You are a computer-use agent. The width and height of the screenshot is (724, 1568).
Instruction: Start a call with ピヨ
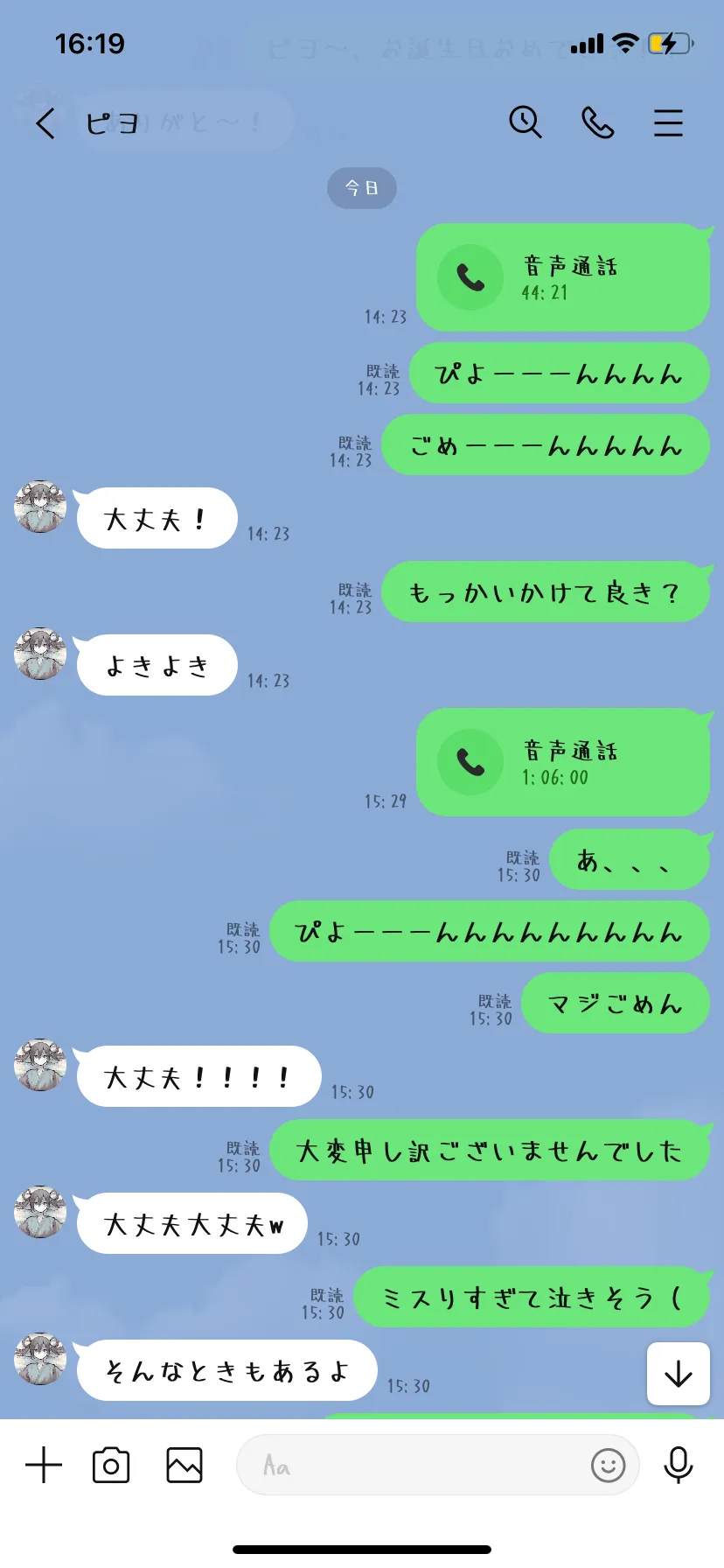[x=598, y=123]
